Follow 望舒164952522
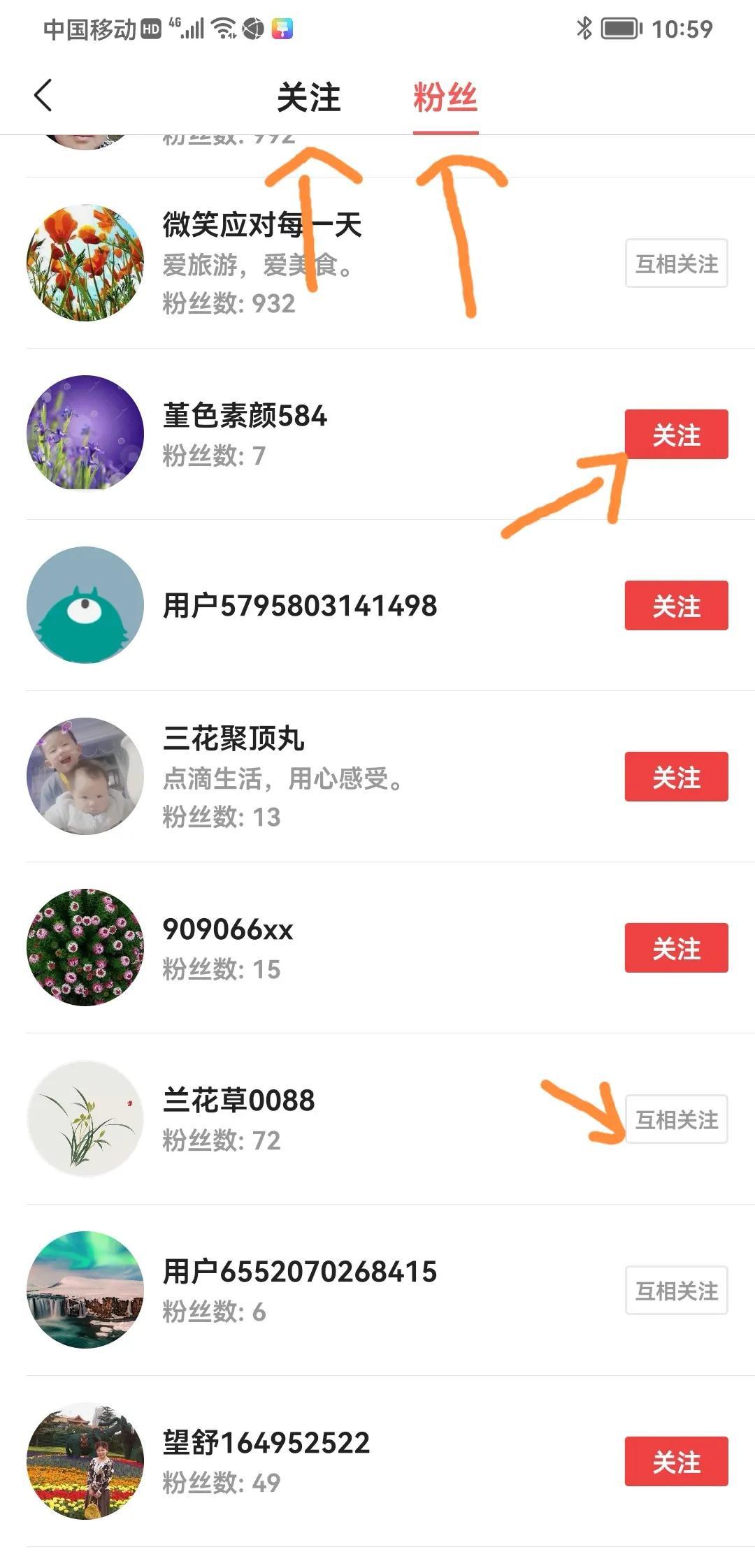The height and width of the screenshot is (1568, 755). [x=676, y=1461]
